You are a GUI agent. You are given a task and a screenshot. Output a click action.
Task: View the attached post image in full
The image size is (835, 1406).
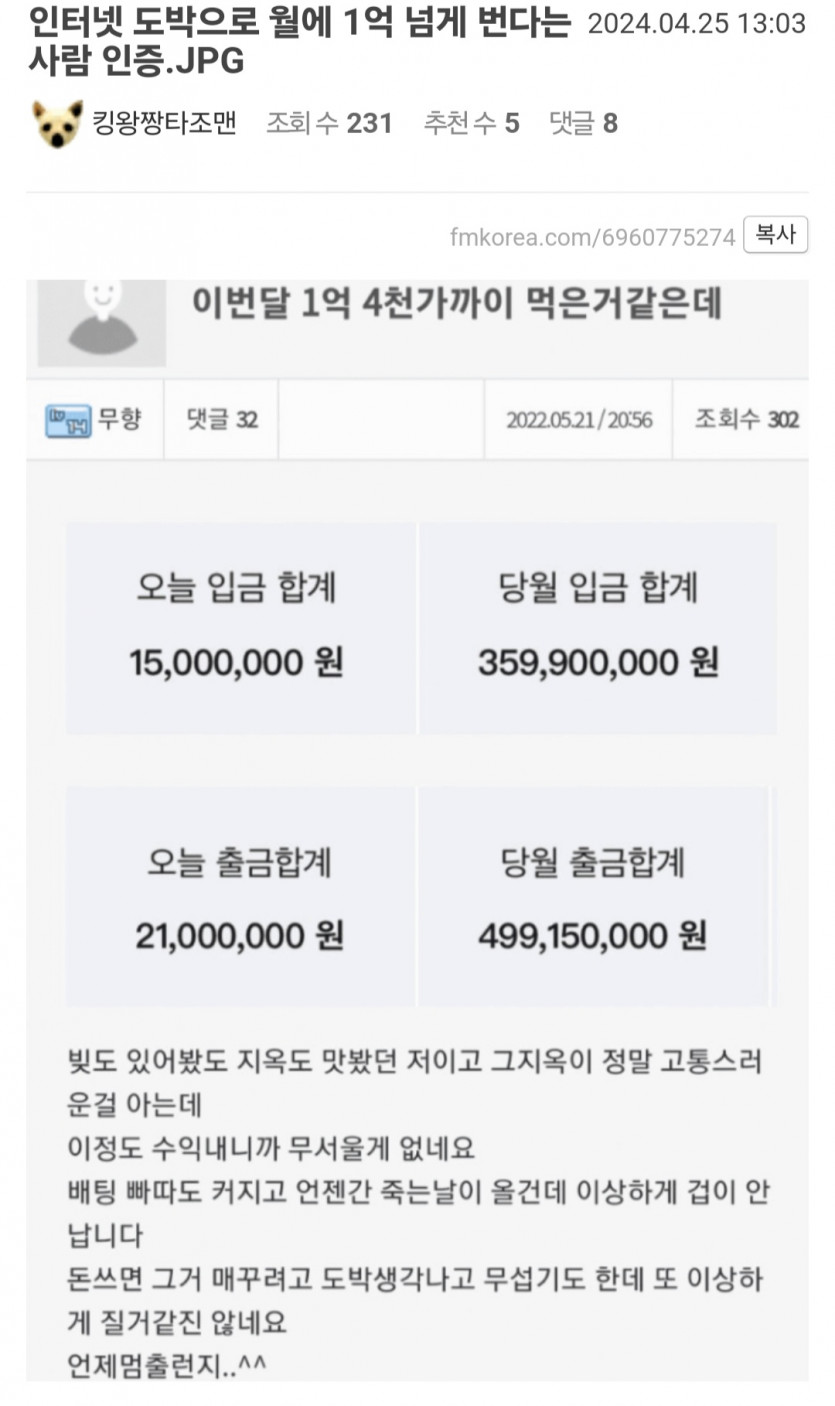tap(417, 830)
